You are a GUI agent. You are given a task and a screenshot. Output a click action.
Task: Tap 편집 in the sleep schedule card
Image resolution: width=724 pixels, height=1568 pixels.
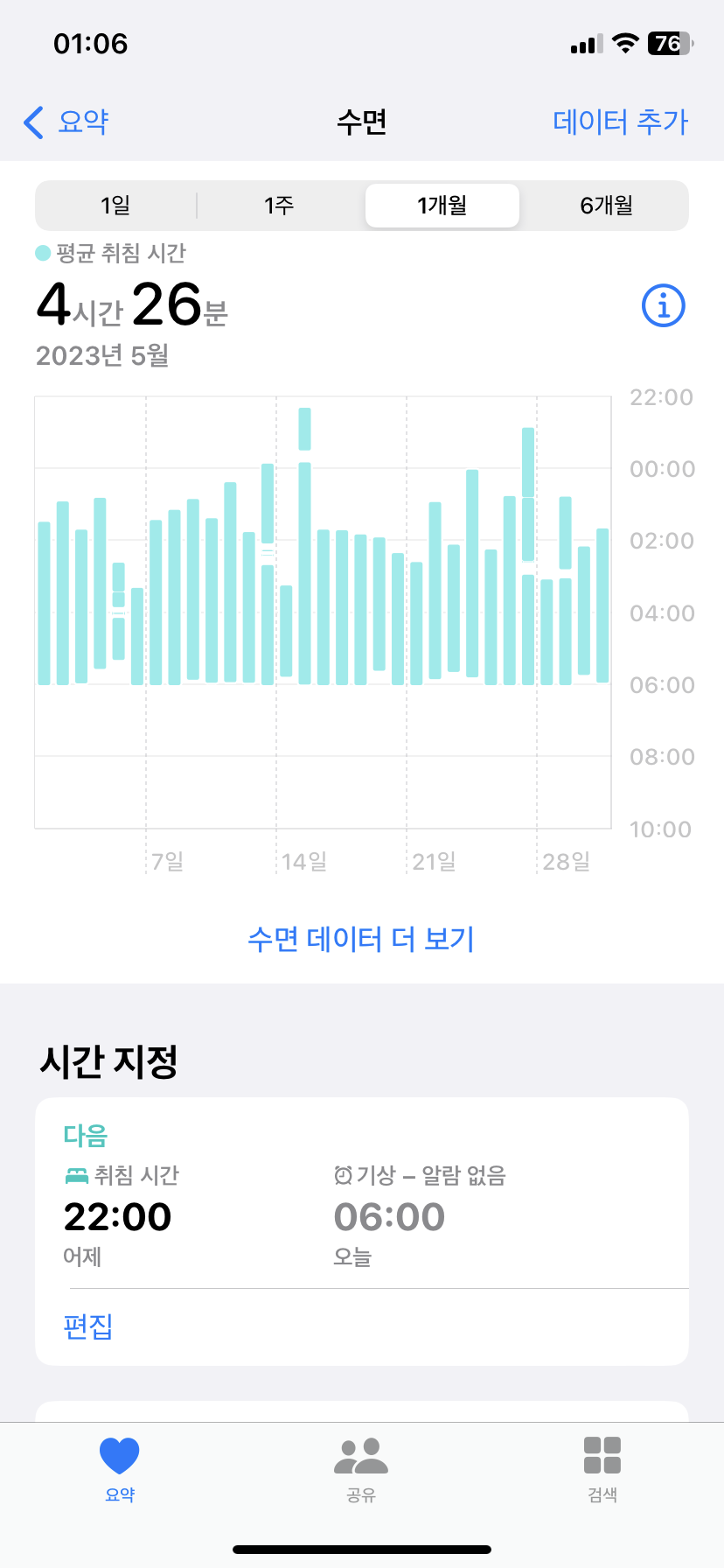88,1326
